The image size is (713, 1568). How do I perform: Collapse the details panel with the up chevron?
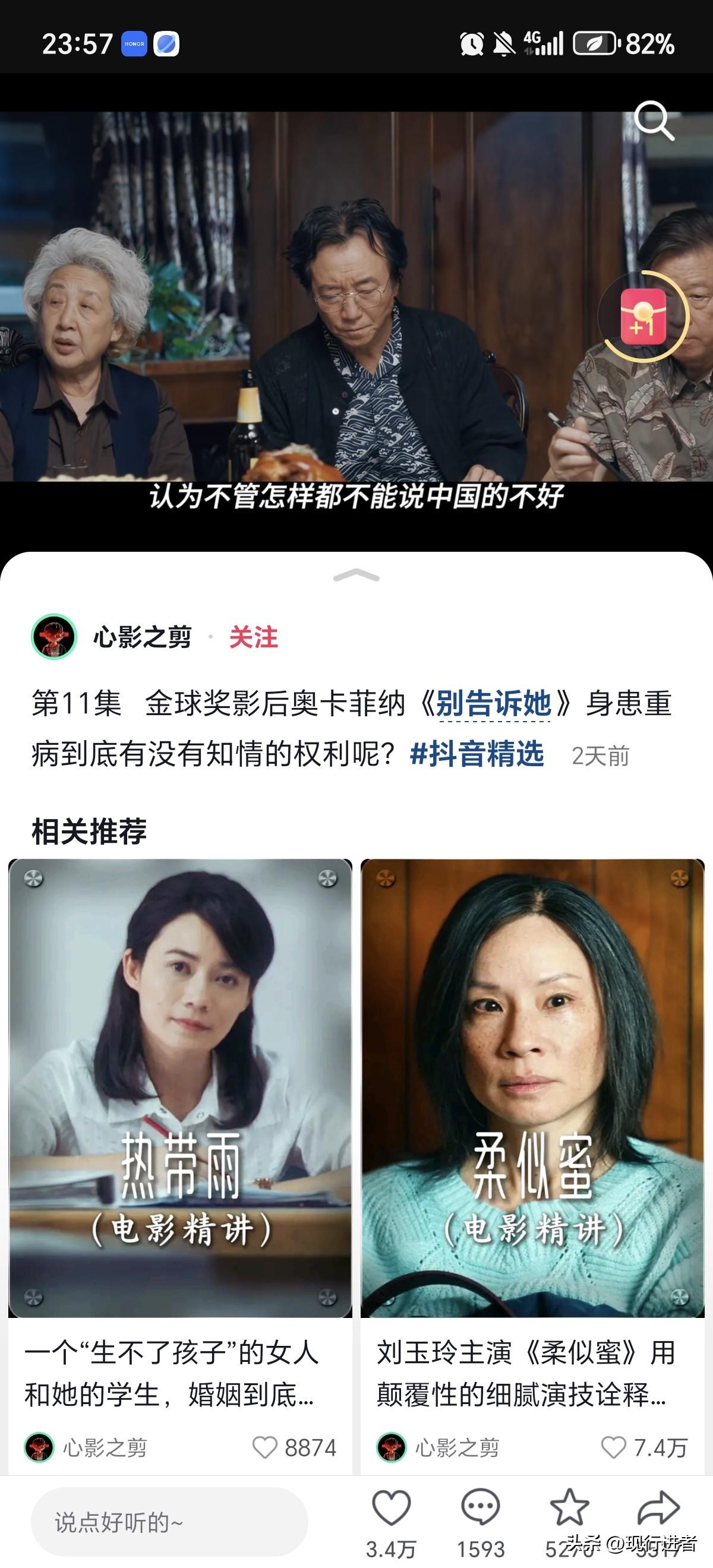tap(356, 575)
